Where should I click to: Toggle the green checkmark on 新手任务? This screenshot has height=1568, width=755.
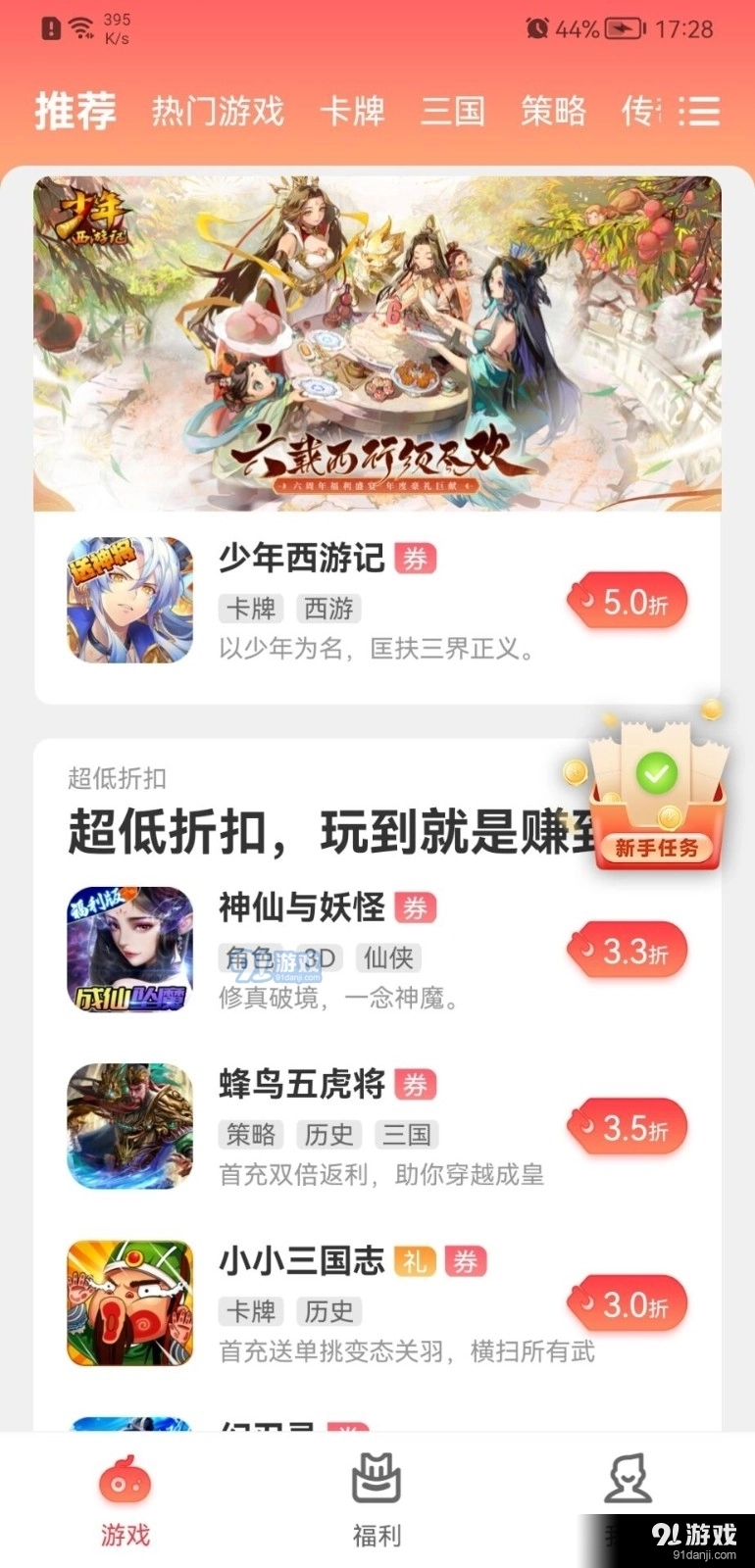[x=657, y=774]
